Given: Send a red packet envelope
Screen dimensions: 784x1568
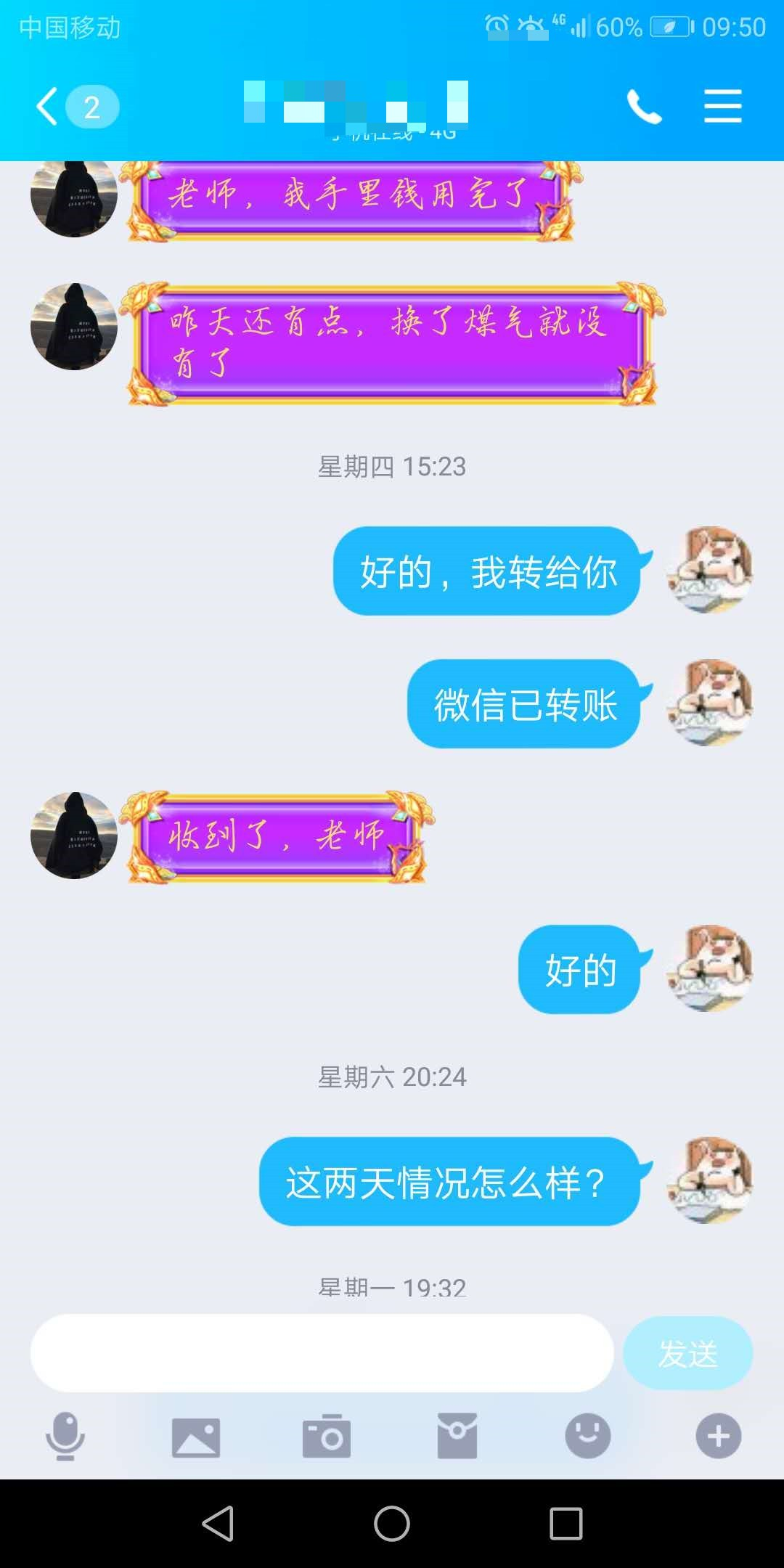Looking at the screenshot, I should (x=457, y=1436).
